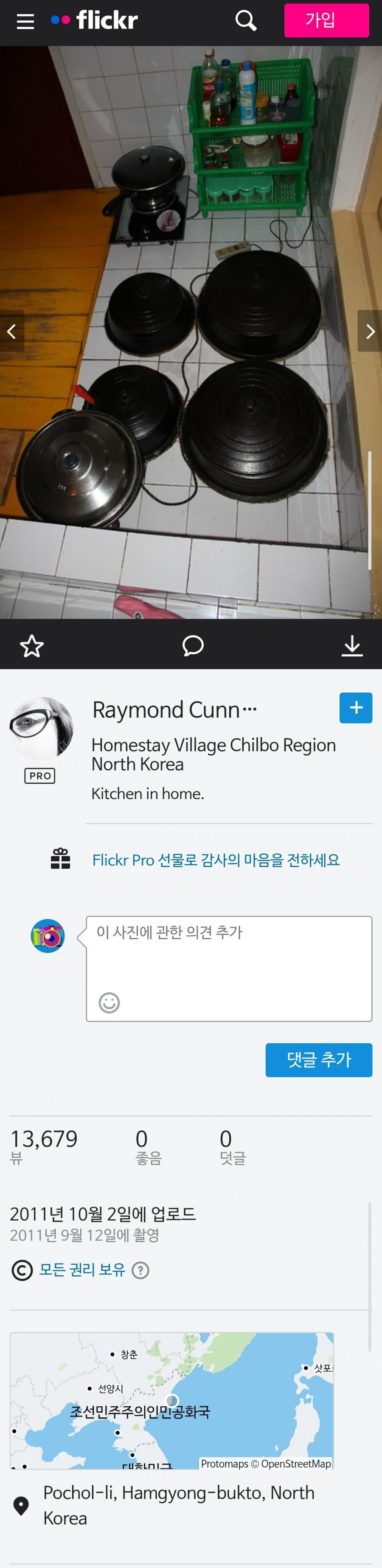The height and width of the screenshot is (1568, 382).
Task: Open the license help question mark
Action: coord(140,1270)
